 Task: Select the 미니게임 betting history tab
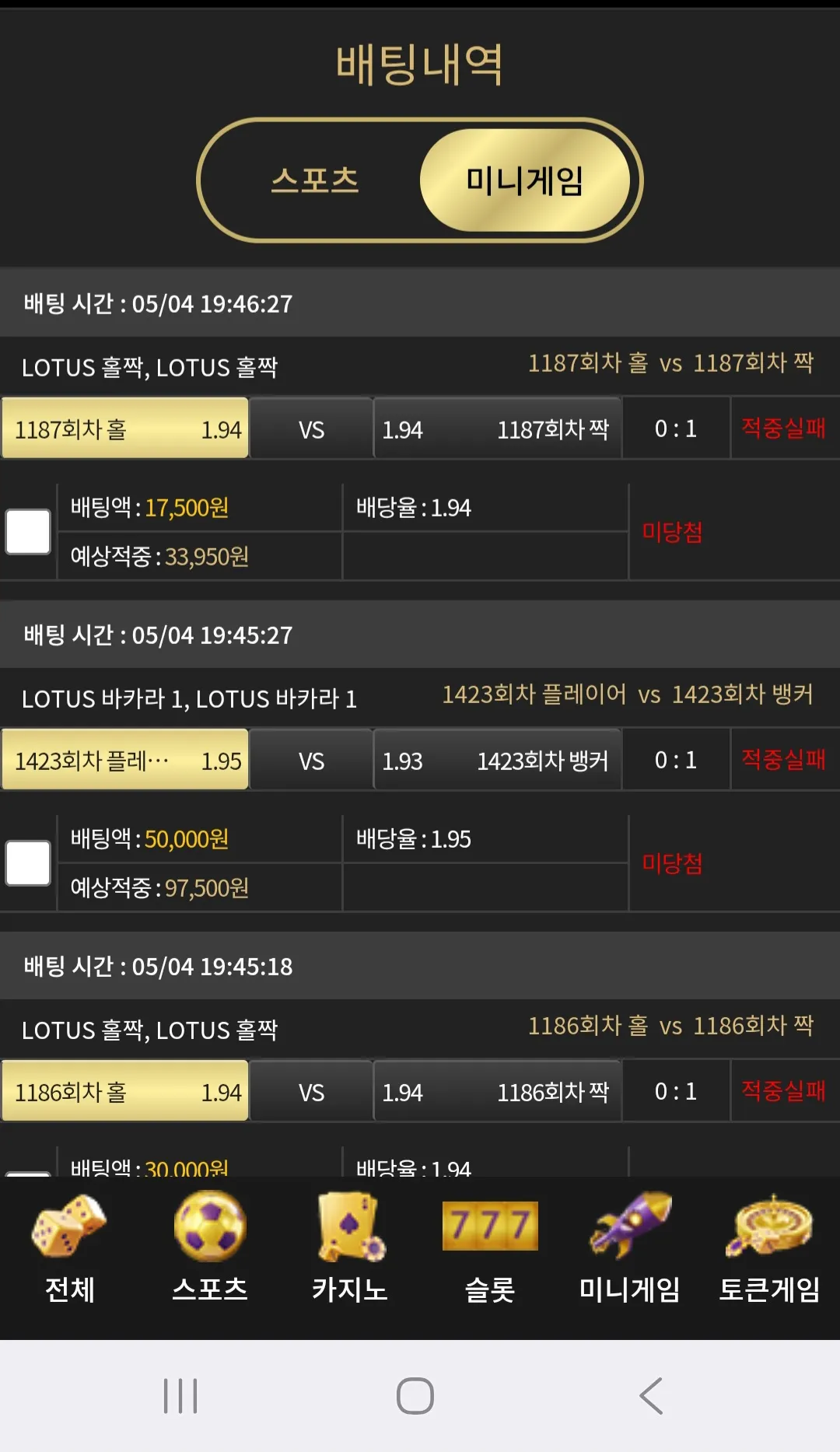pyautogui.click(x=525, y=180)
